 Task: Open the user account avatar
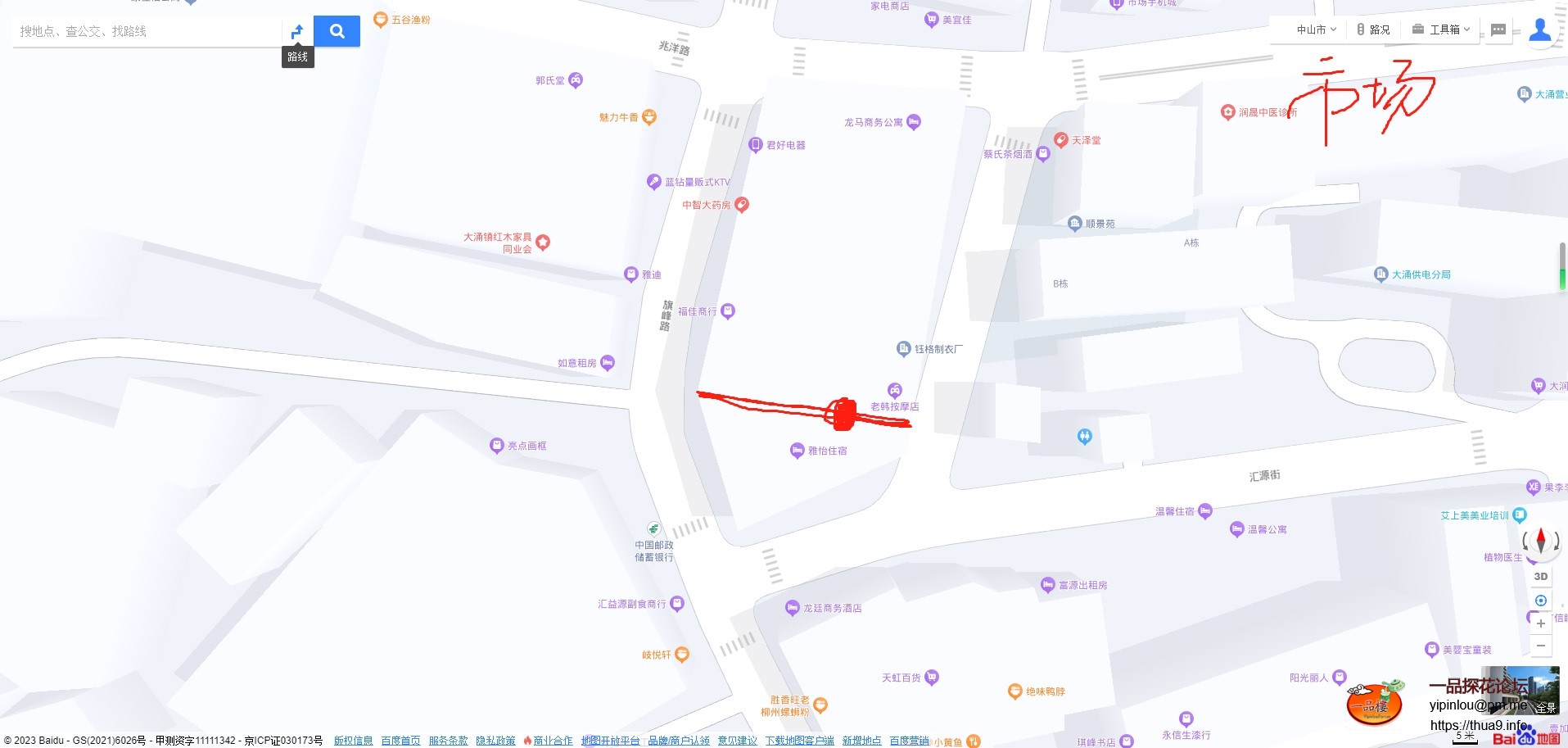[x=1539, y=30]
